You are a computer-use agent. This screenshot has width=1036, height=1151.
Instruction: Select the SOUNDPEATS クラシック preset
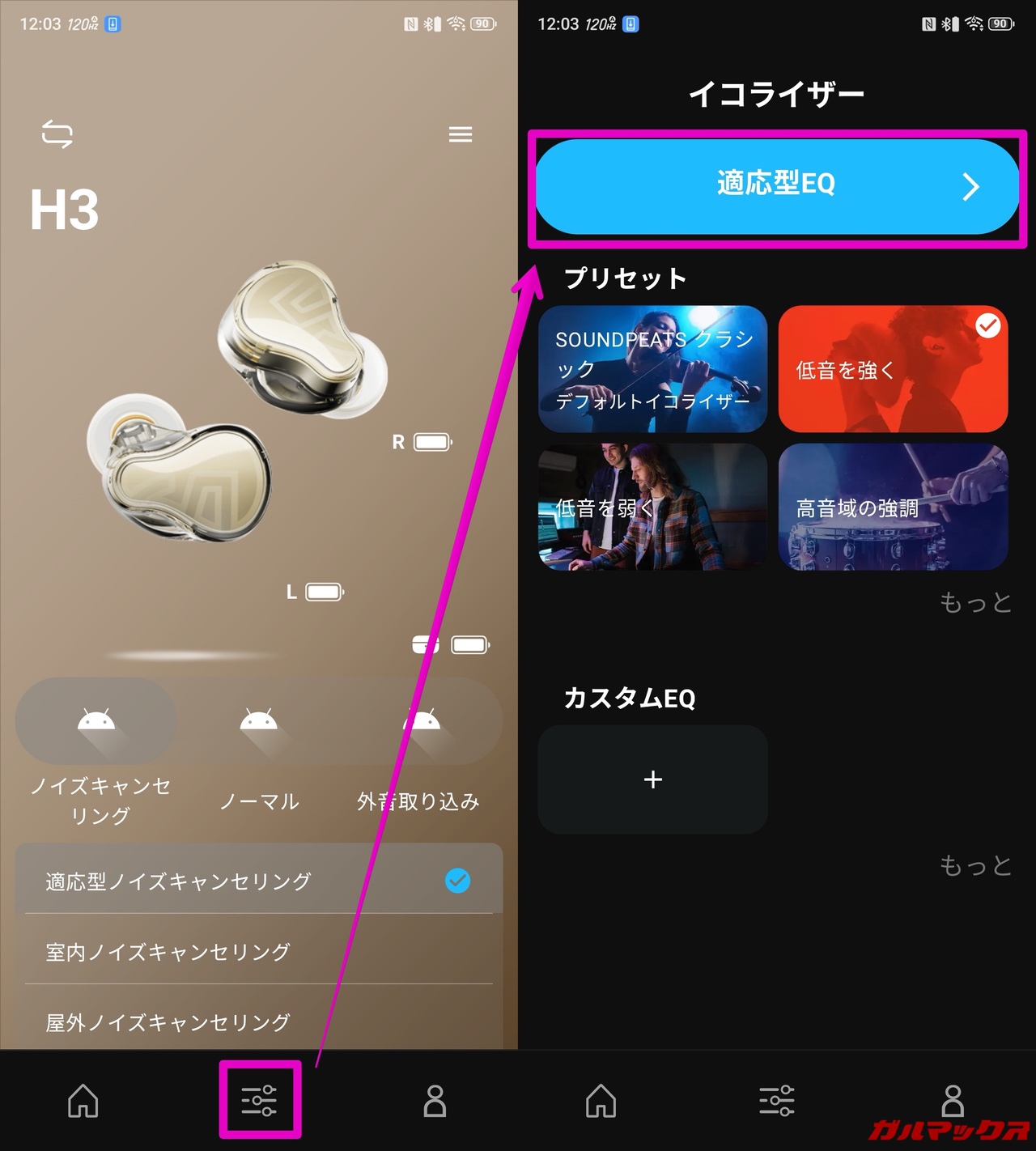coord(652,369)
